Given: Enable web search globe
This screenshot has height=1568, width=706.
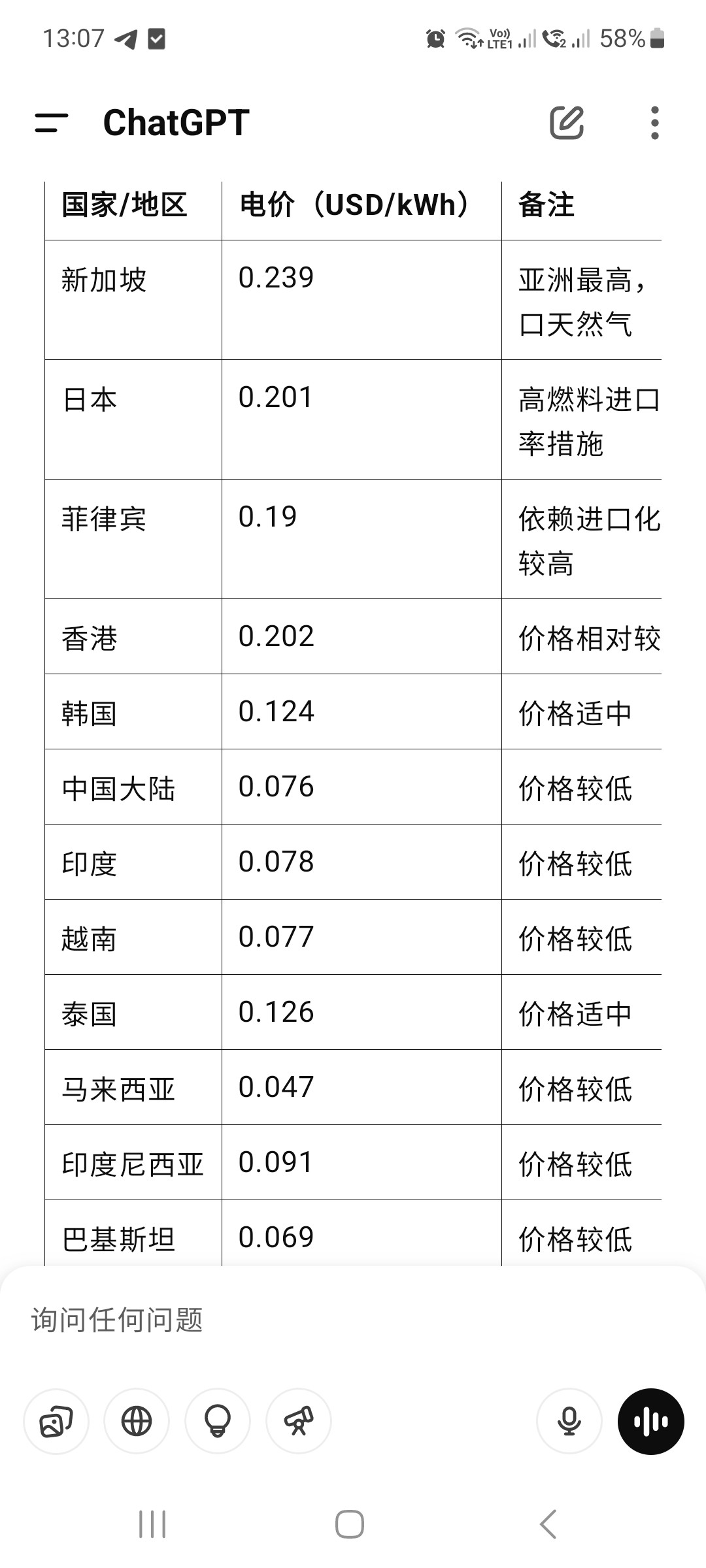Looking at the screenshot, I should [137, 1421].
